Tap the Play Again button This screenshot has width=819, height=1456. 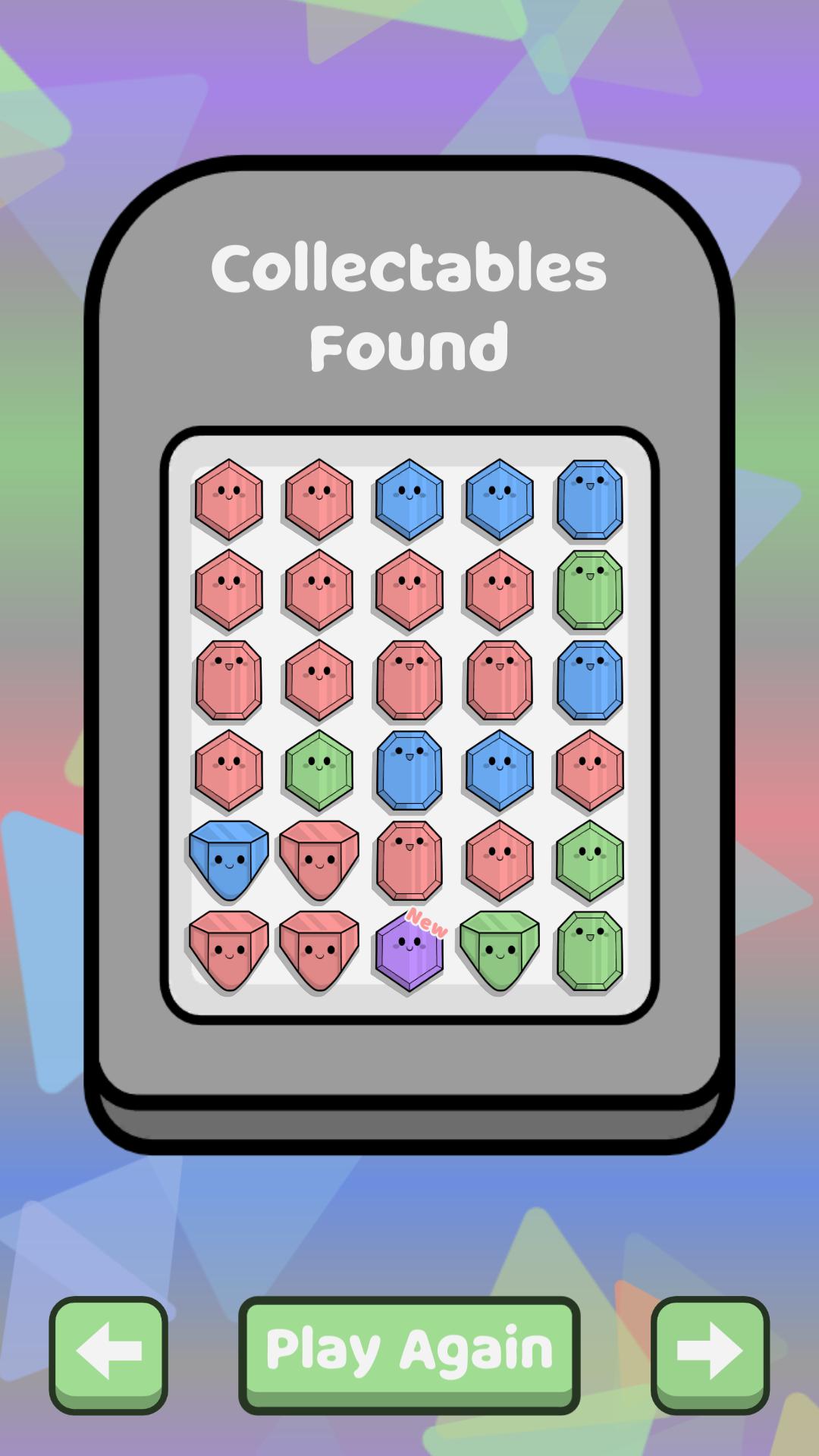click(409, 1351)
